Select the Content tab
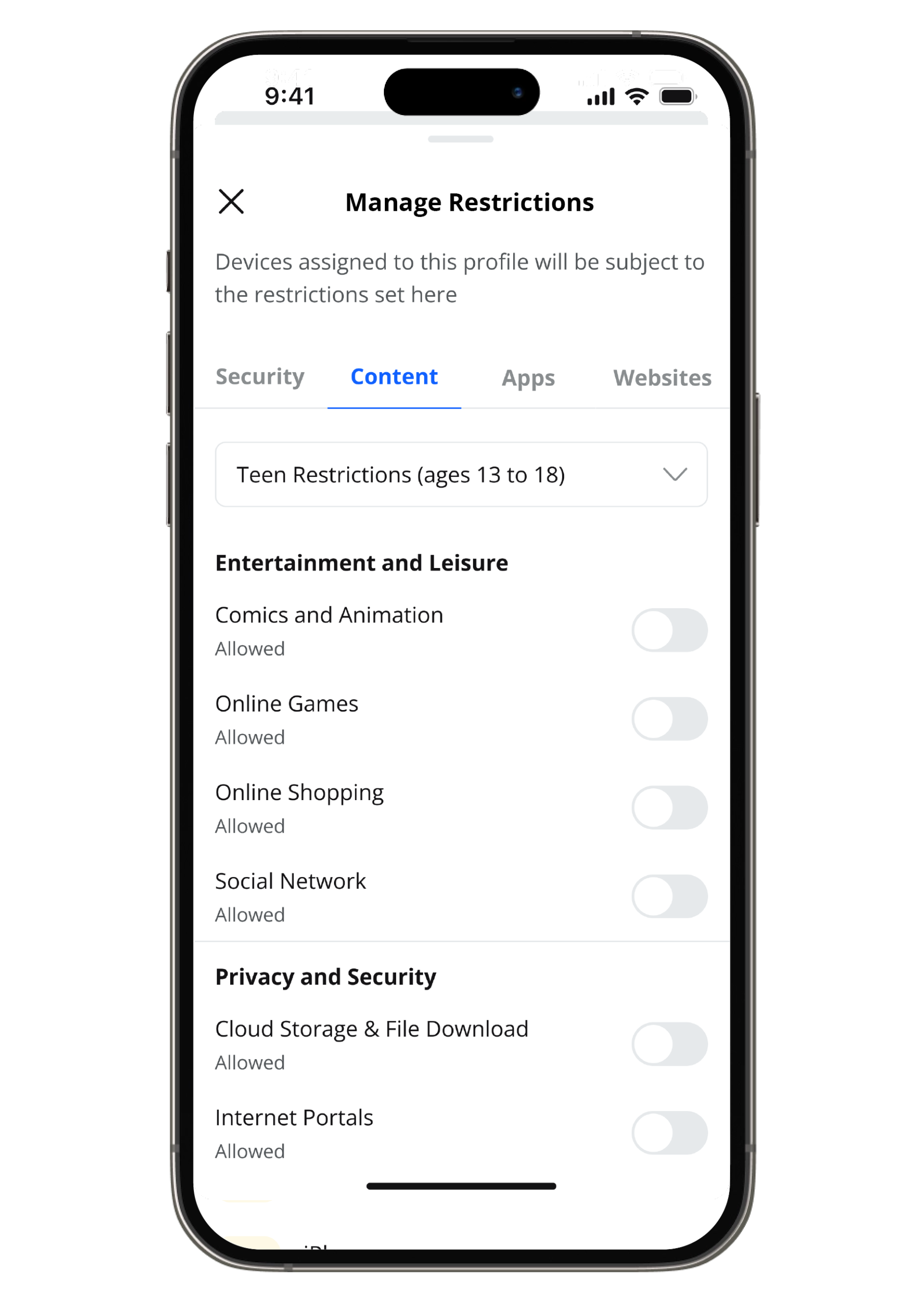The image size is (924, 1303). (x=394, y=377)
